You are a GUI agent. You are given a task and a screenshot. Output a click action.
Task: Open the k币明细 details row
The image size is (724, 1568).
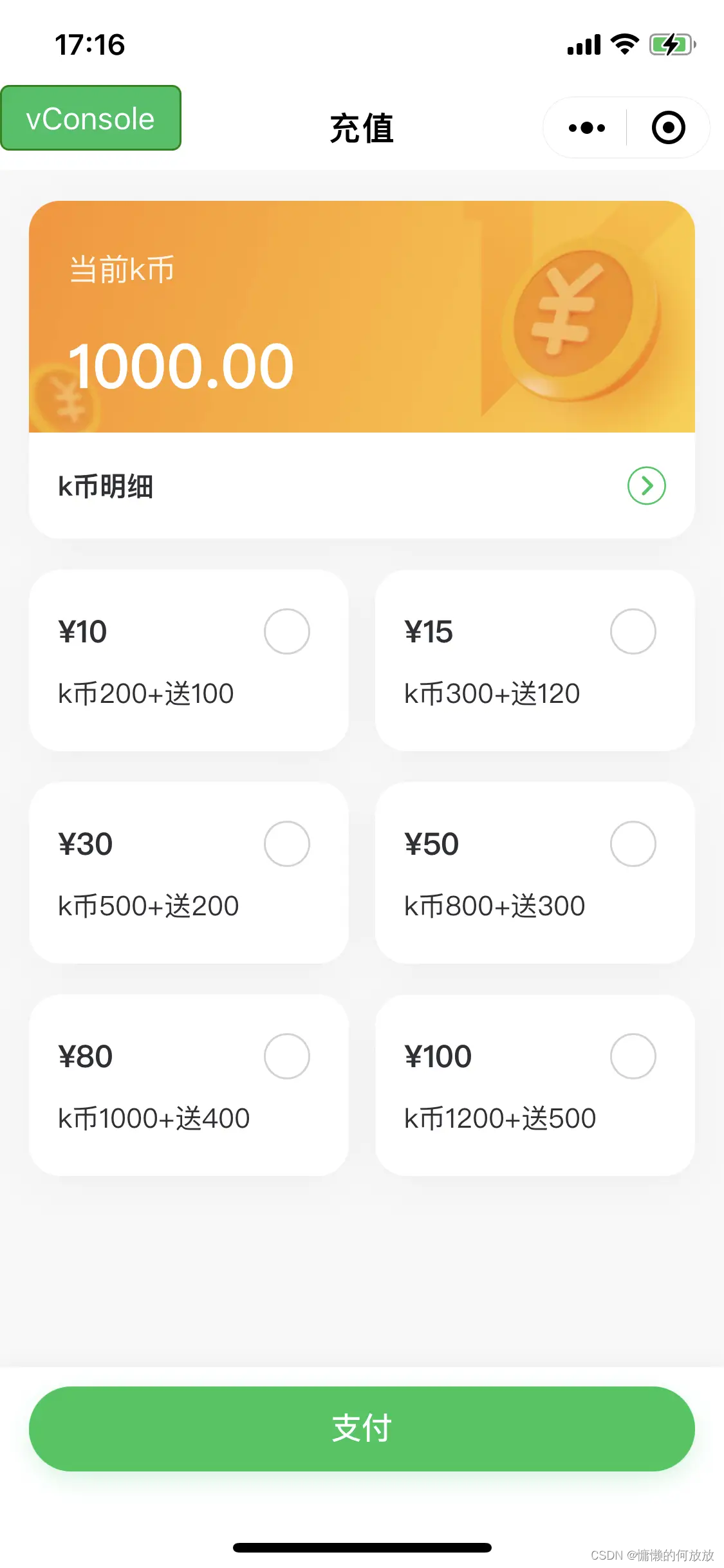(362, 486)
